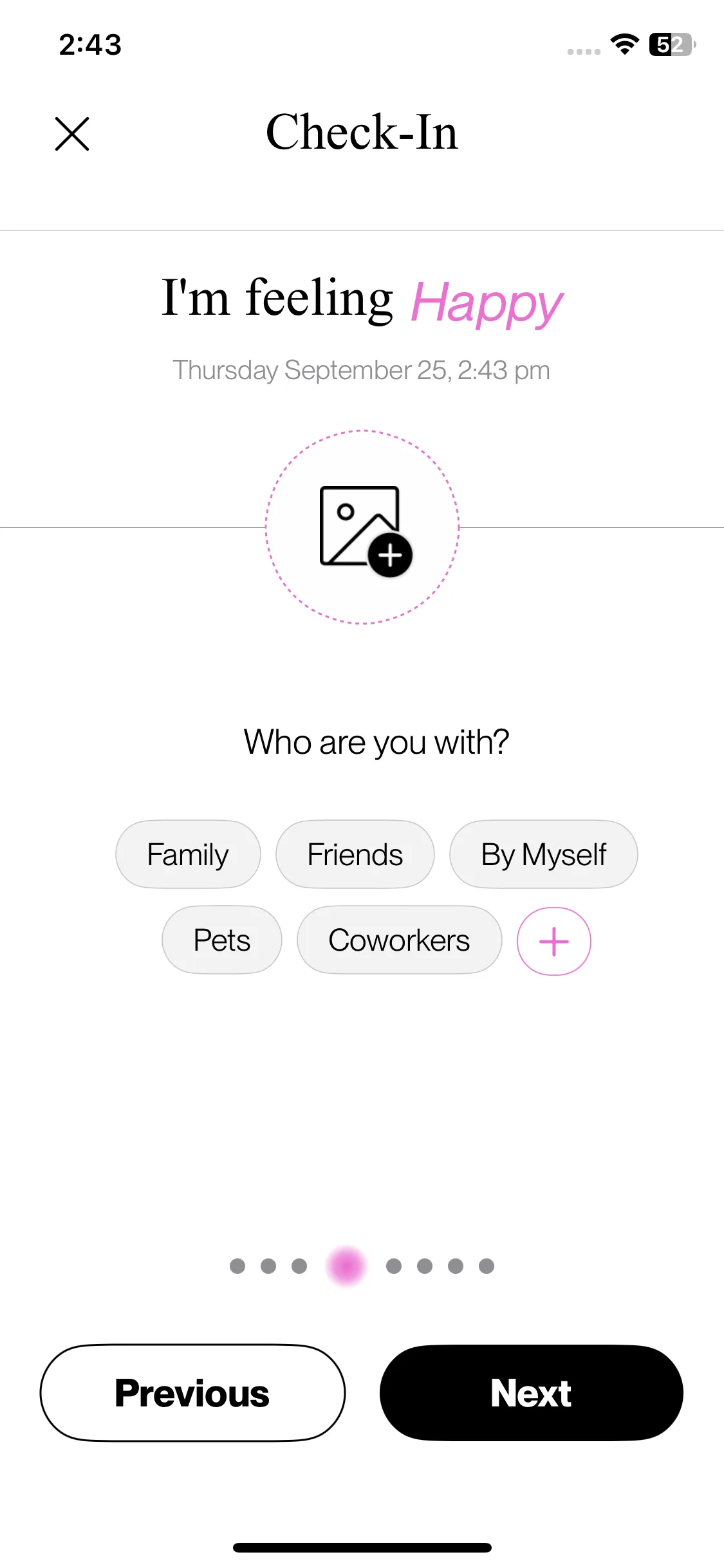The height and width of the screenshot is (1568, 724).
Task: Add a custom companion with plus button
Action: (553, 941)
